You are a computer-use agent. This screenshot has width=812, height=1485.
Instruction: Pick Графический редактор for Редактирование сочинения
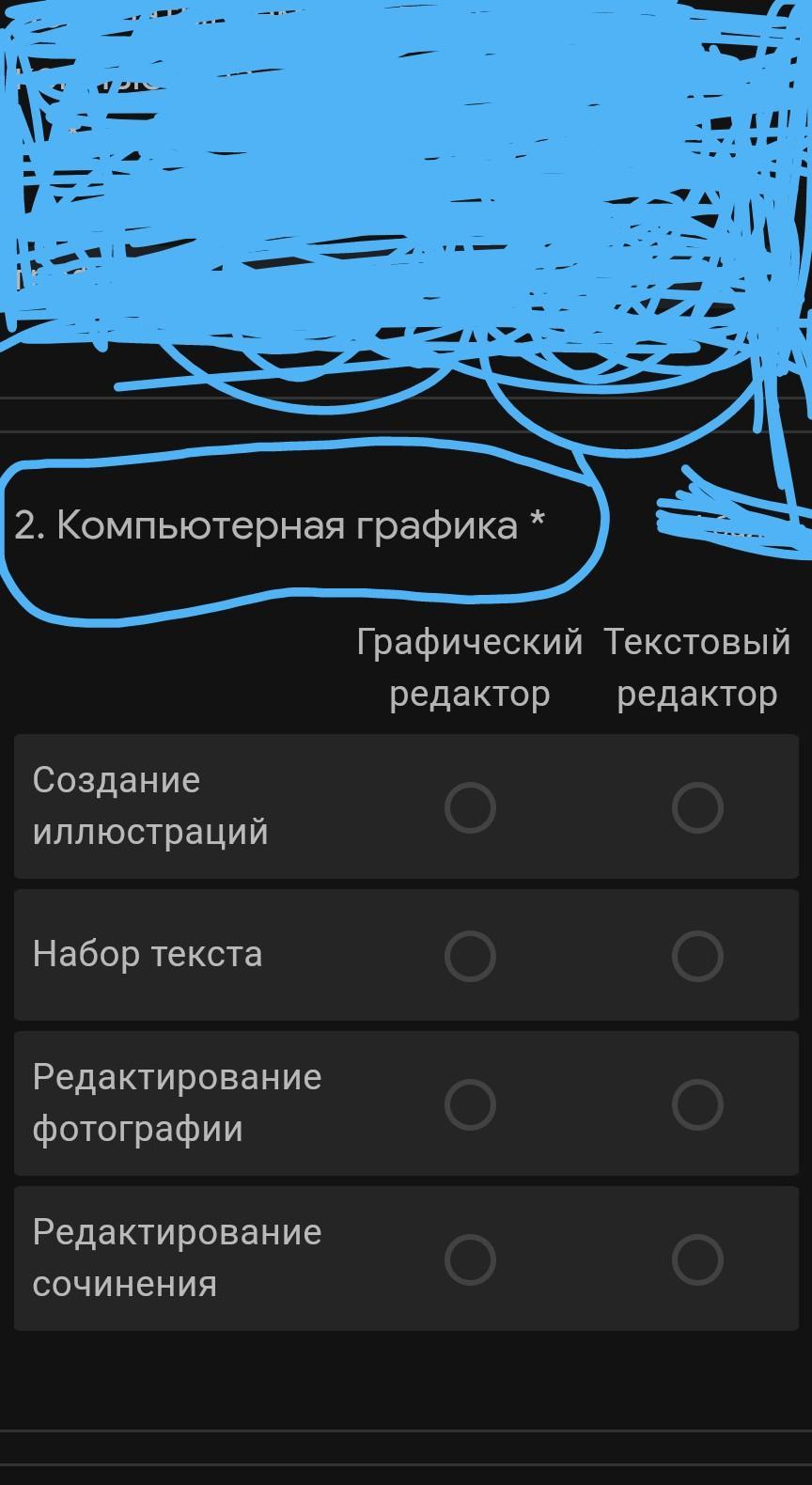pos(470,1259)
